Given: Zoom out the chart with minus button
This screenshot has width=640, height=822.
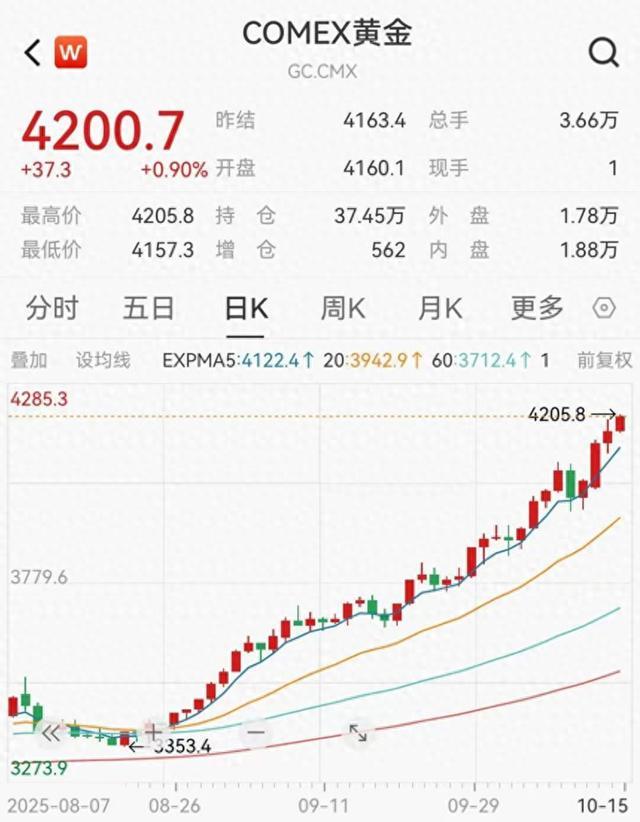Looking at the screenshot, I should coord(255,732).
